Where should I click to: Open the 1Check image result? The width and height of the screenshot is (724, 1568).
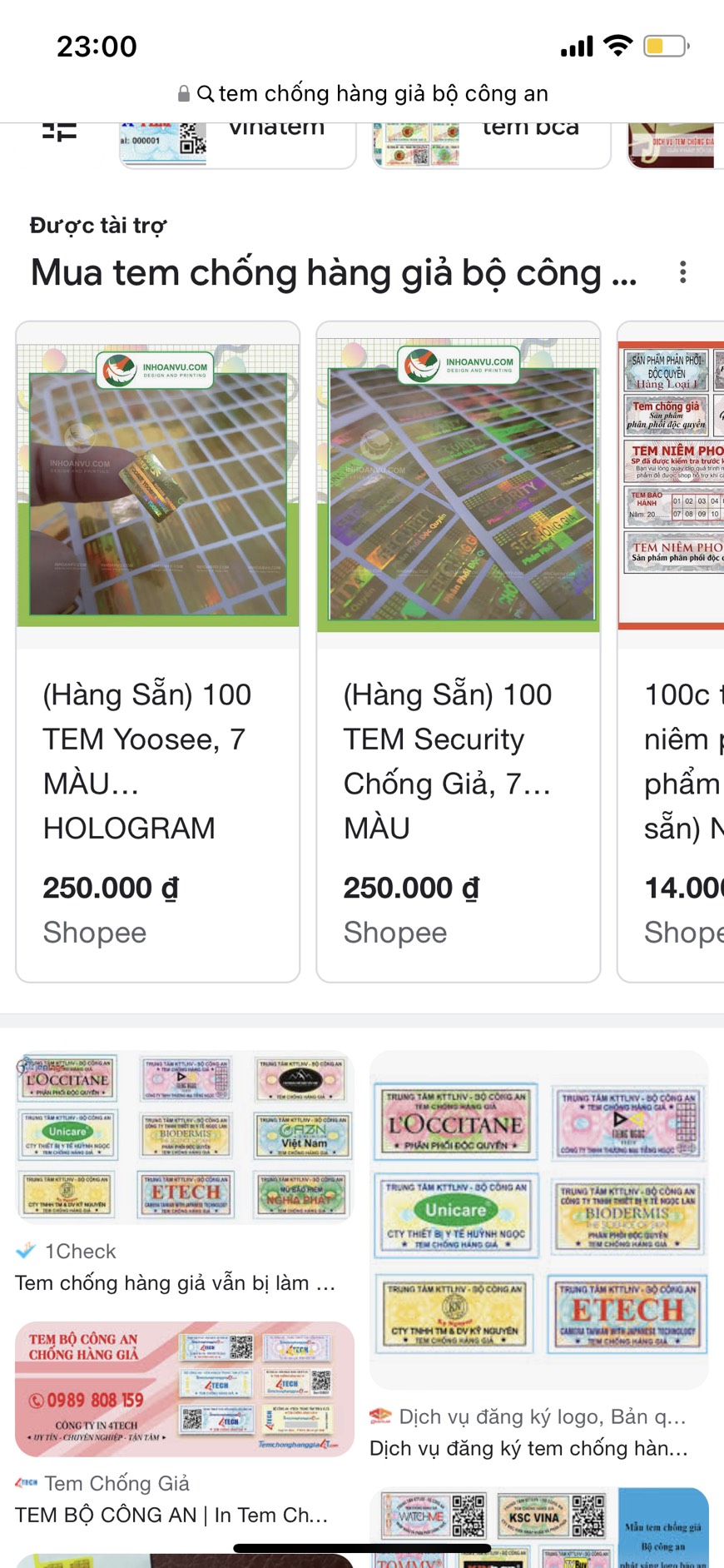click(x=185, y=1137)
